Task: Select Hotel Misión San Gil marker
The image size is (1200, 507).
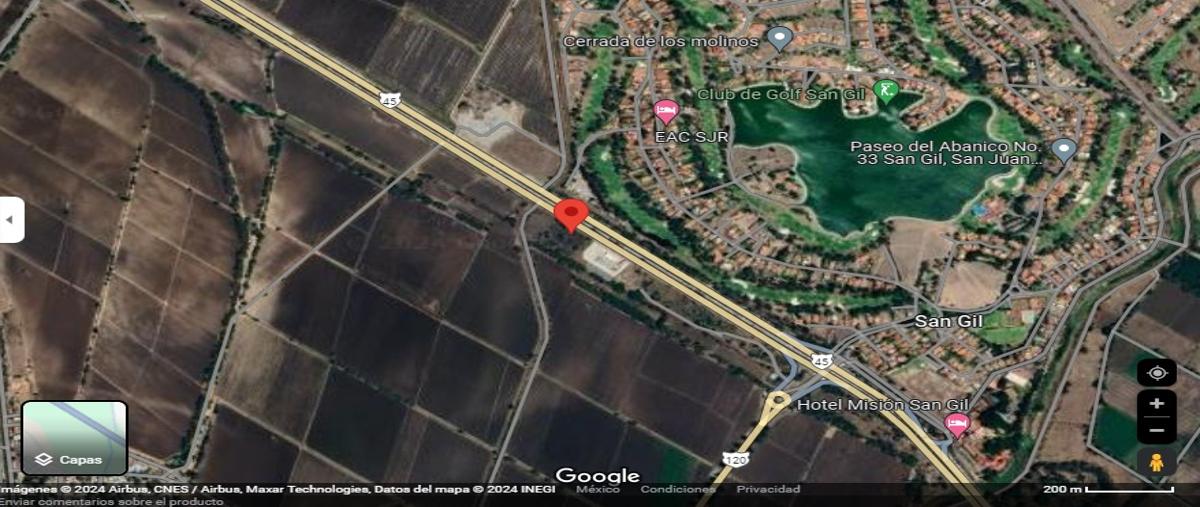Action: coord(957,425)
